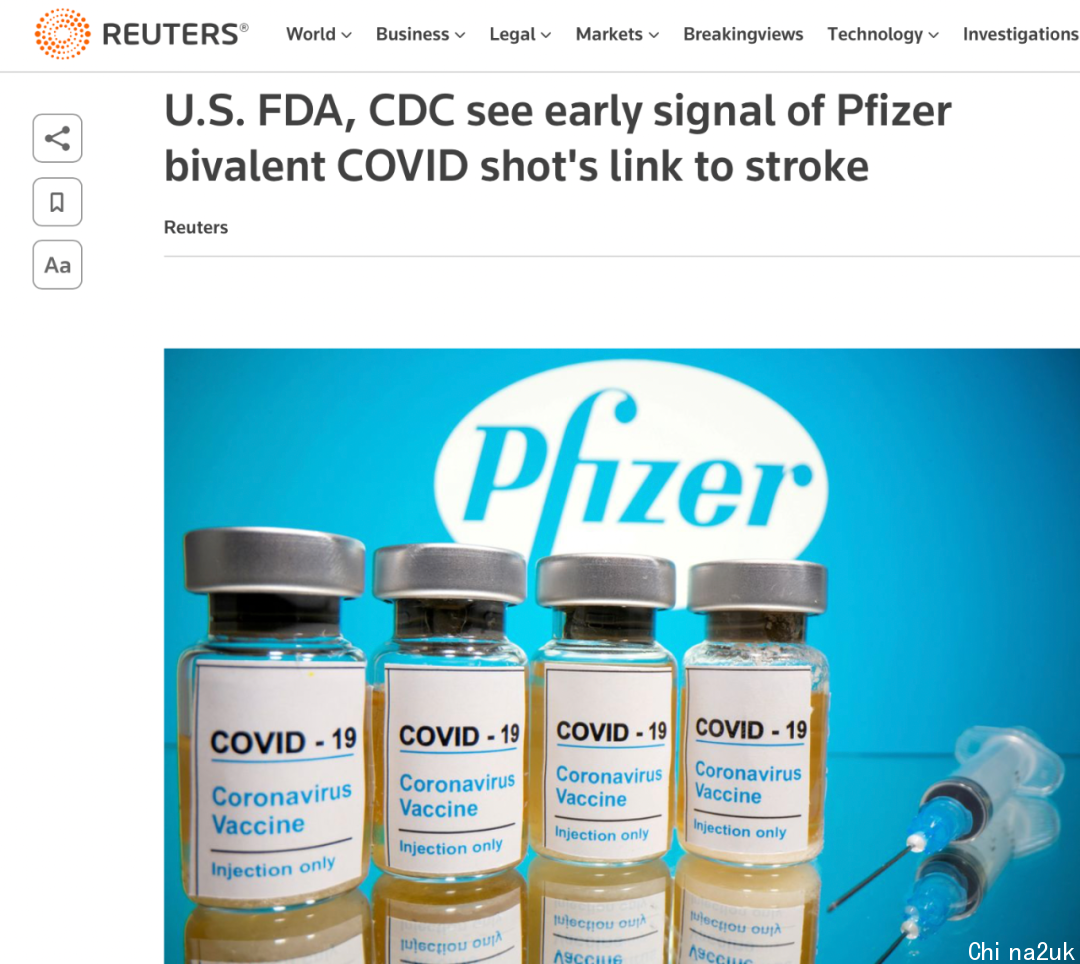Expand the World menu

(318, 34)
